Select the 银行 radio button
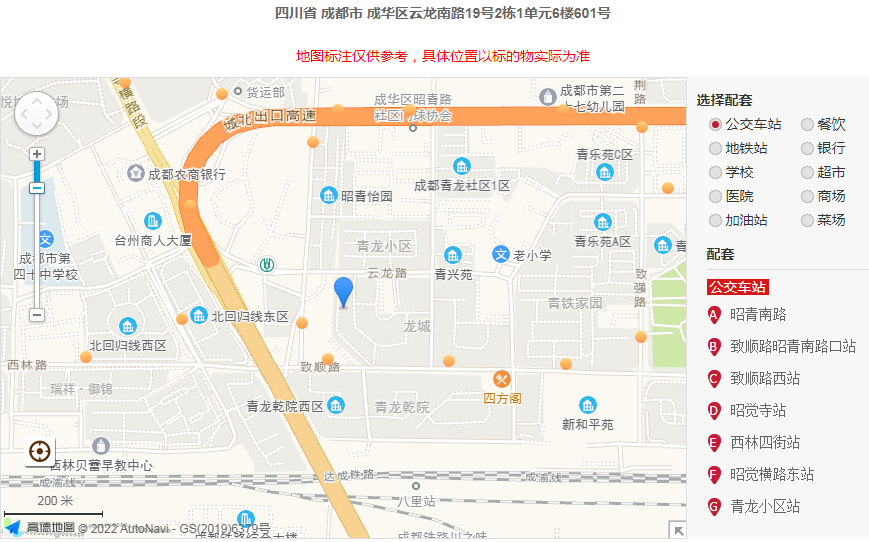Viewport: 869px width, 542px height. point(808,149)
